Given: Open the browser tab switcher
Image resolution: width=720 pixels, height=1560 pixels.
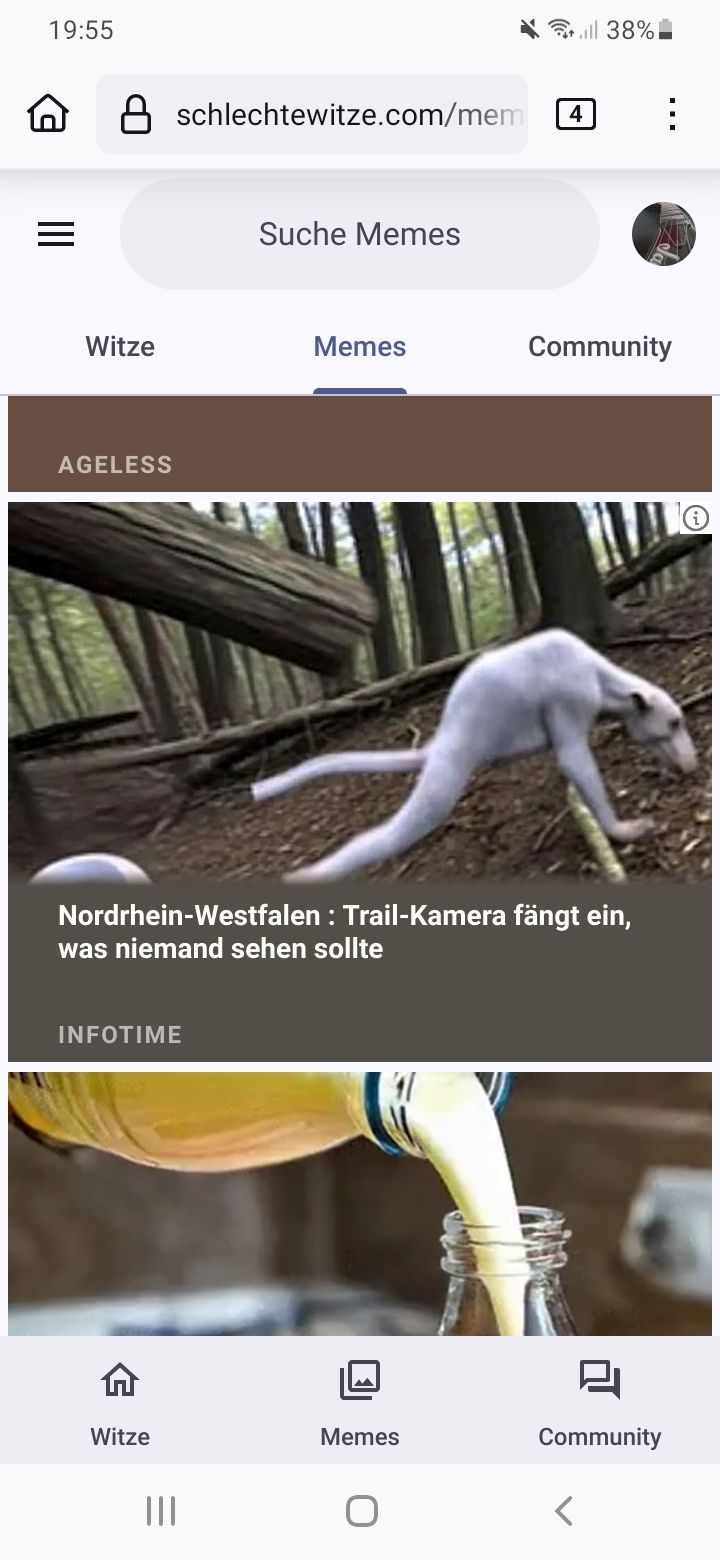Looking at the screenshot, I should coord(575,114).
